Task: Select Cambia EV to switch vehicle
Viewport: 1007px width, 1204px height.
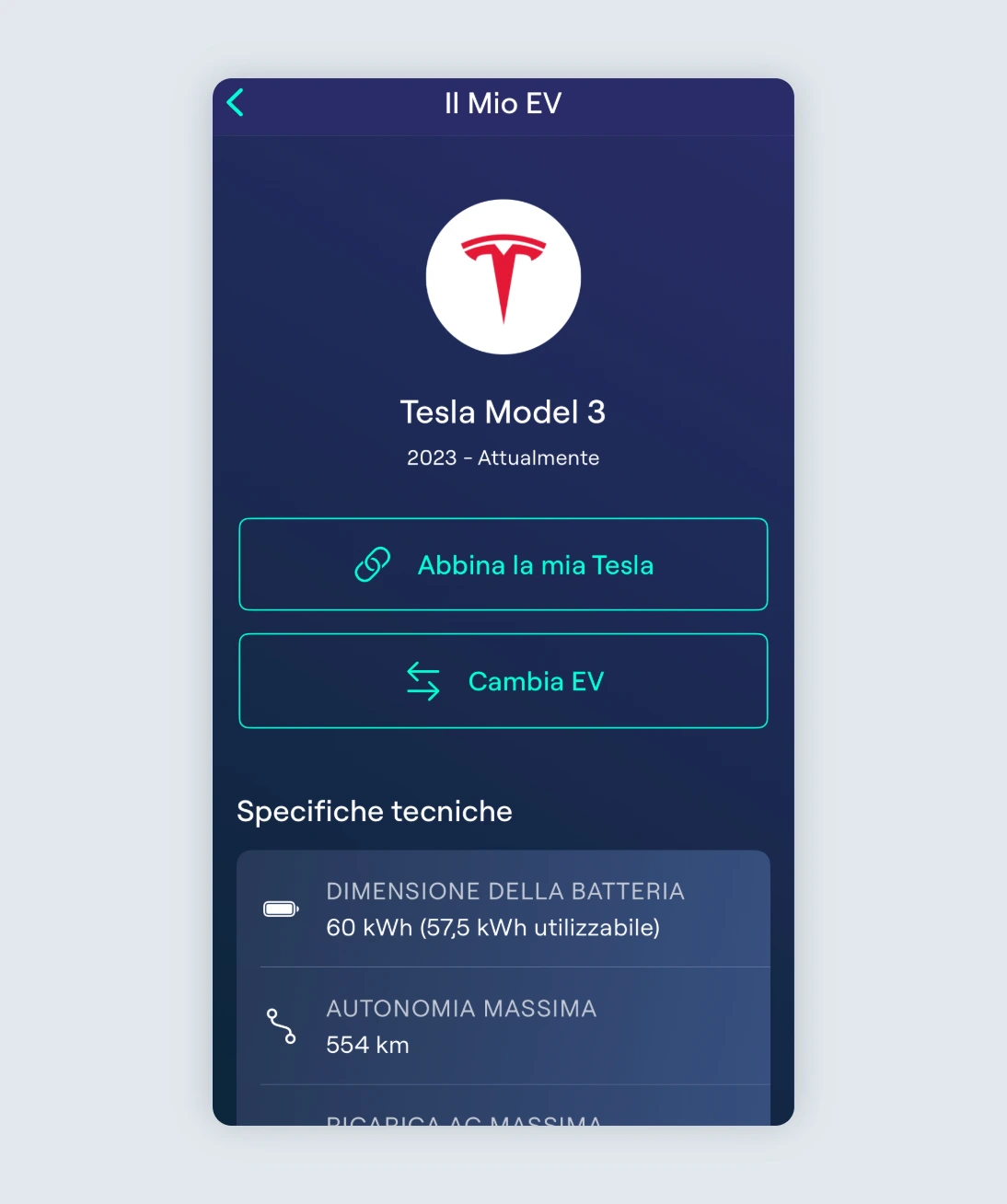Action: click(x=503, y=681)
